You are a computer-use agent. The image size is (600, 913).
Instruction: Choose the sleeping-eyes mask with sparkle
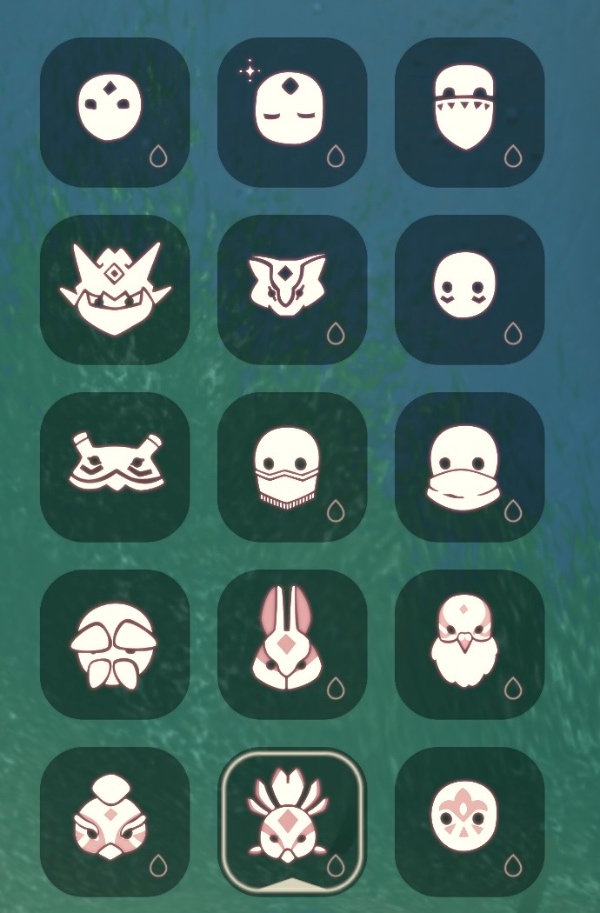click(x=292, y=112)
